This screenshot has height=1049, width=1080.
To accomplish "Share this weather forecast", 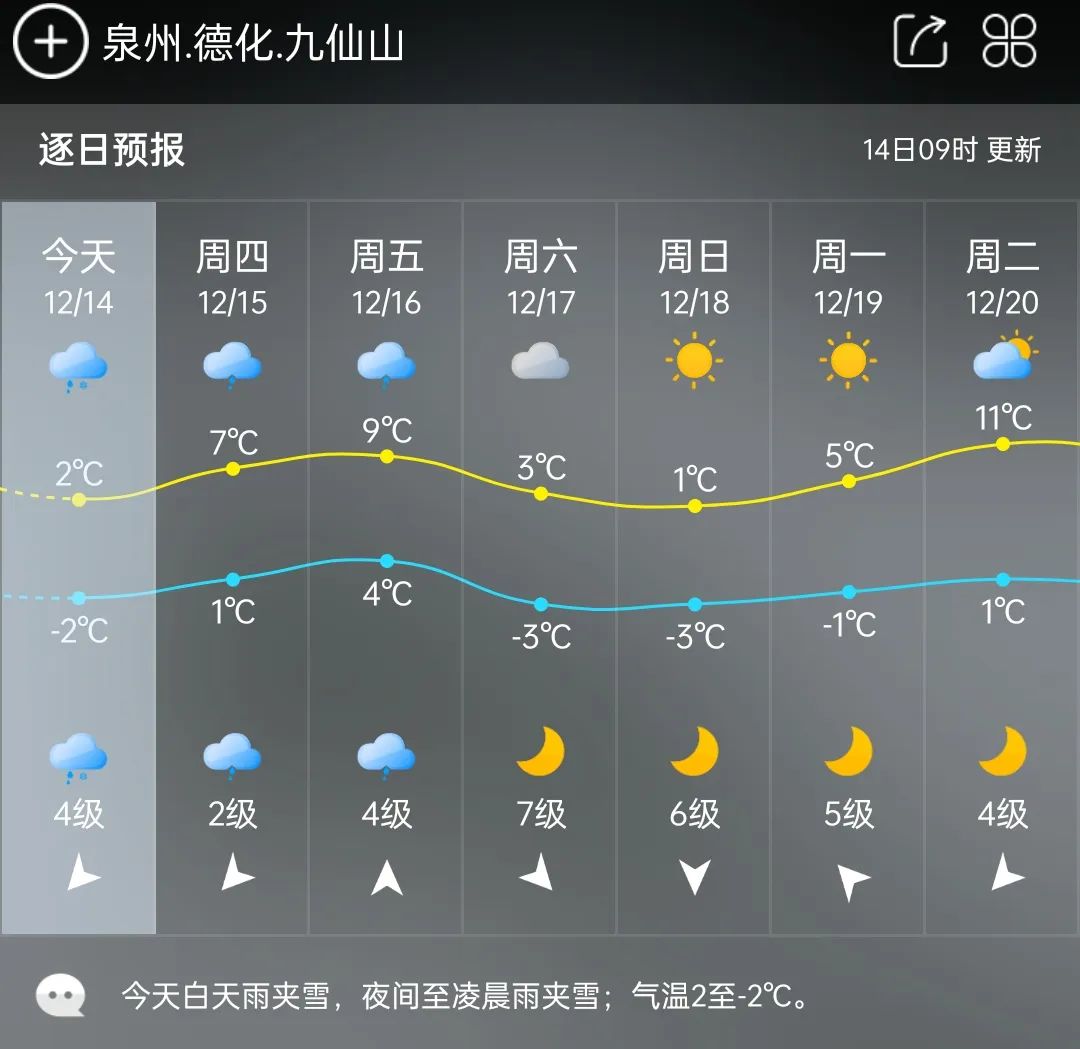I will [x=920, y=42].
